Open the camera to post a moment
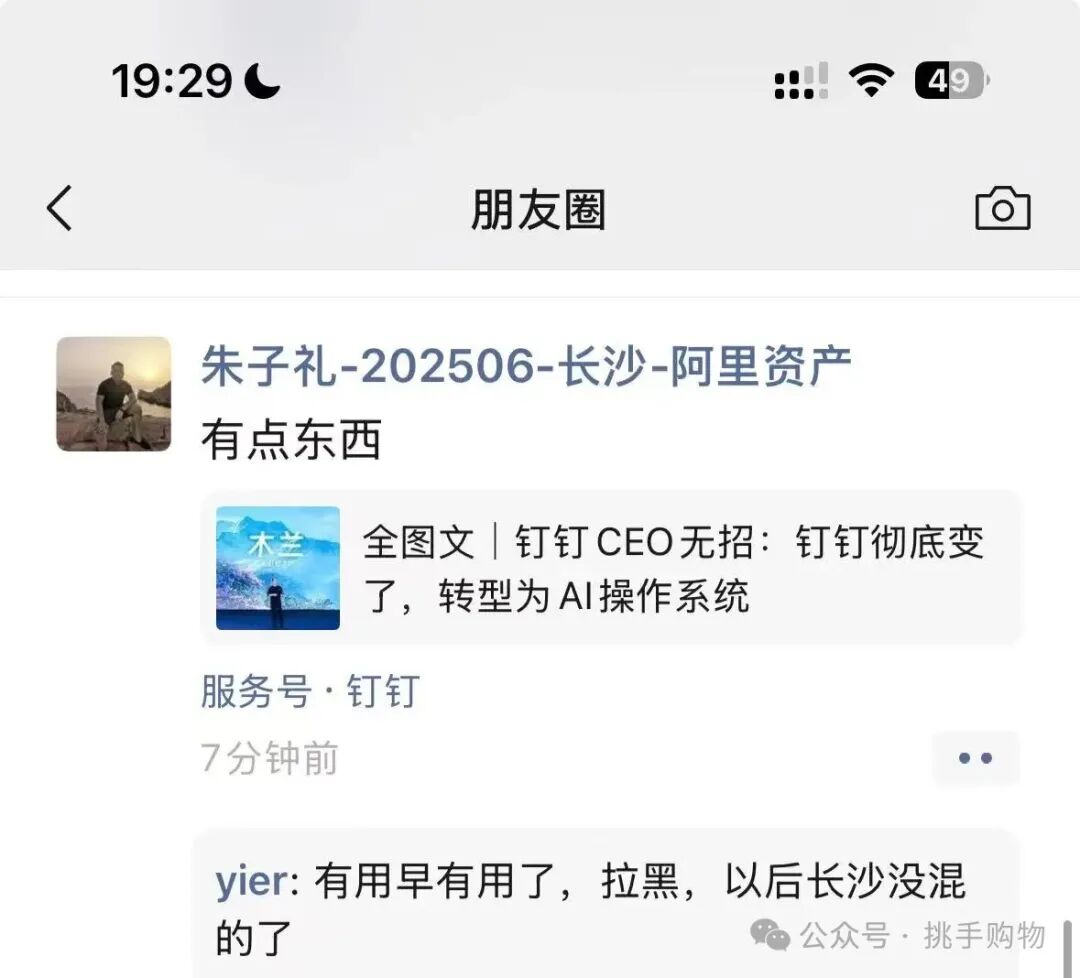Viewport: 1080px width, 978px height. (1002, 209)
